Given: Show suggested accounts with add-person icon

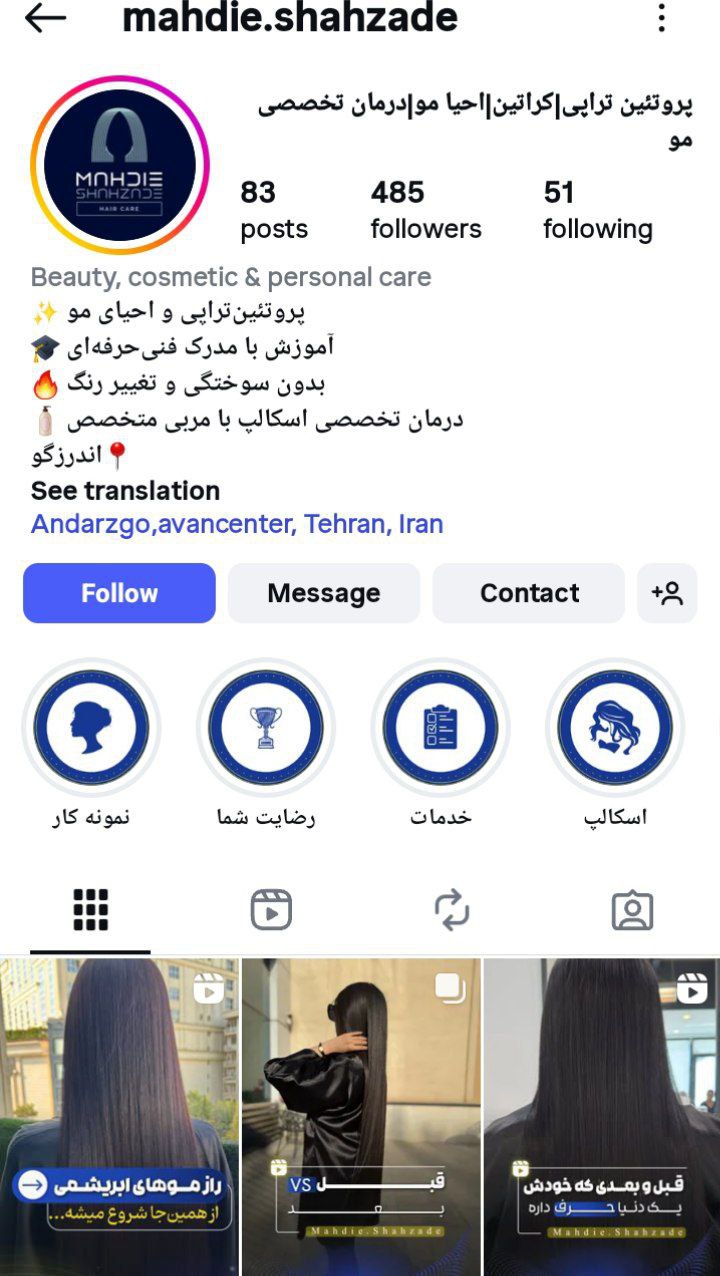Looking at the screenshot, I should point(667,593).
